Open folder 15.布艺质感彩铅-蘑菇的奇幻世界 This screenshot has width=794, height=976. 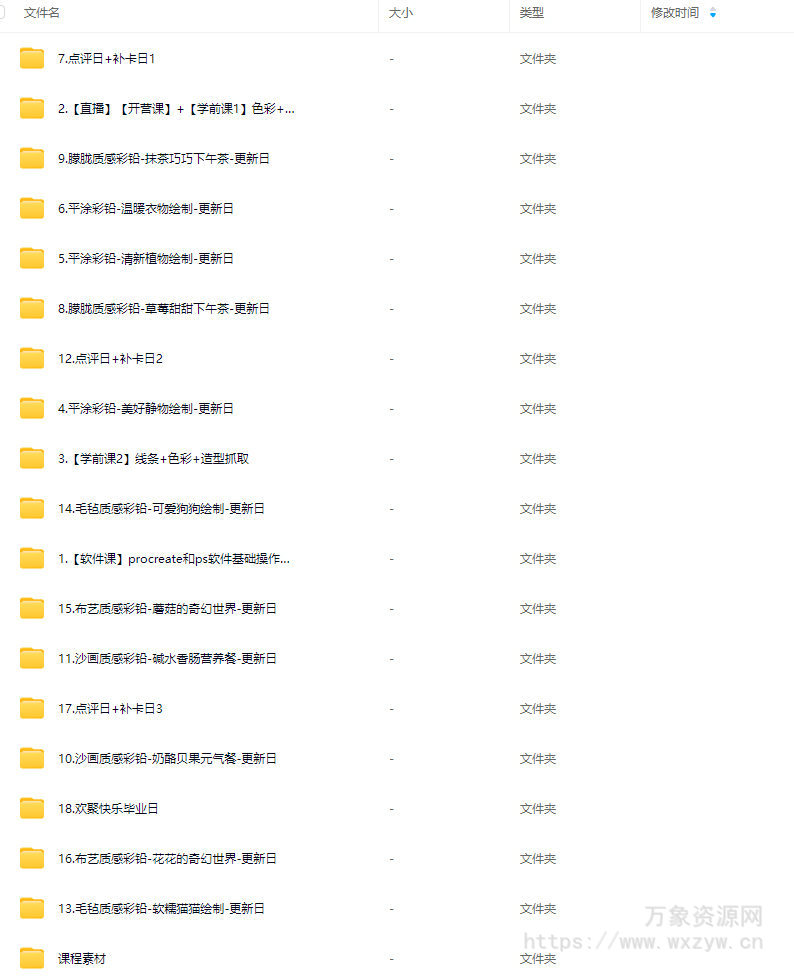167,609
